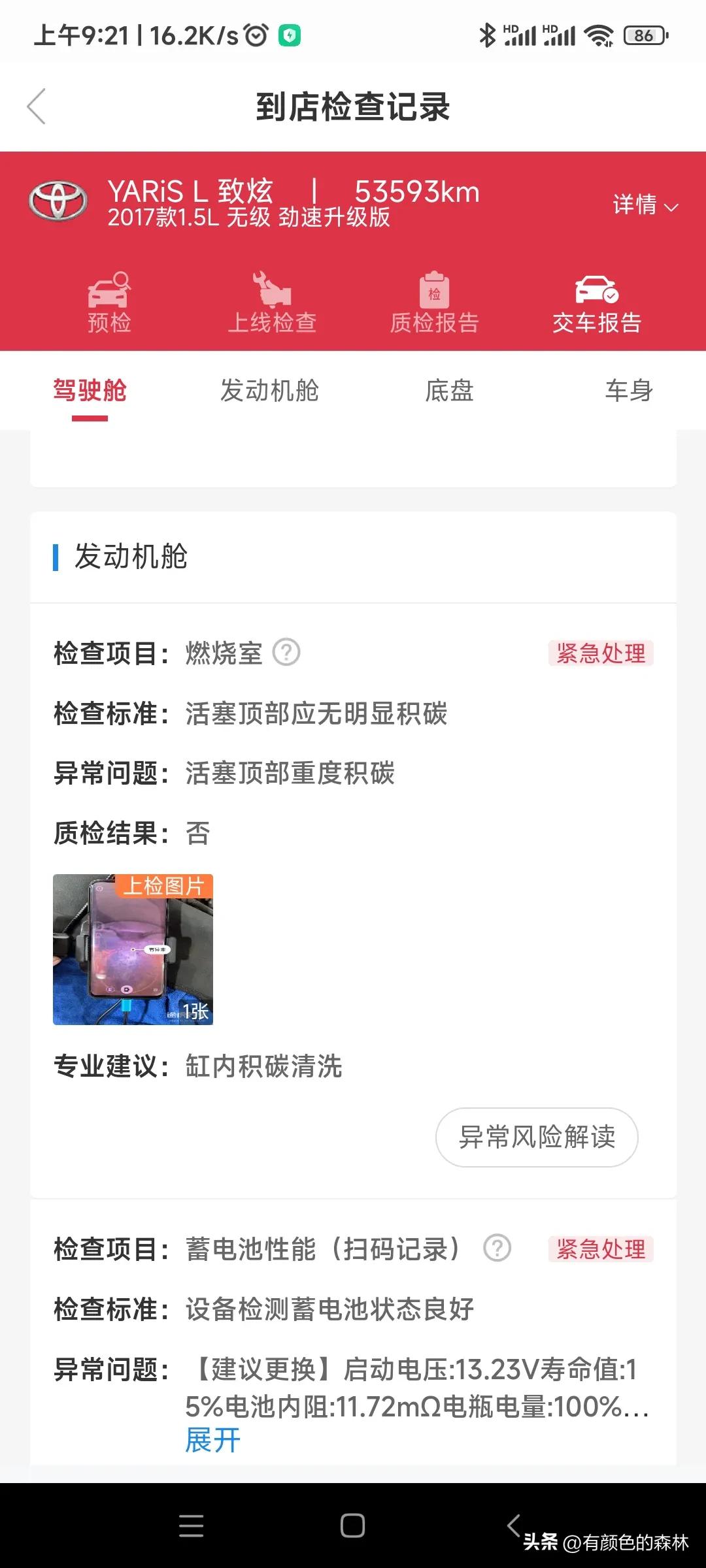
Task: Switch to the 车身 tab
Action: coord(628,391)
